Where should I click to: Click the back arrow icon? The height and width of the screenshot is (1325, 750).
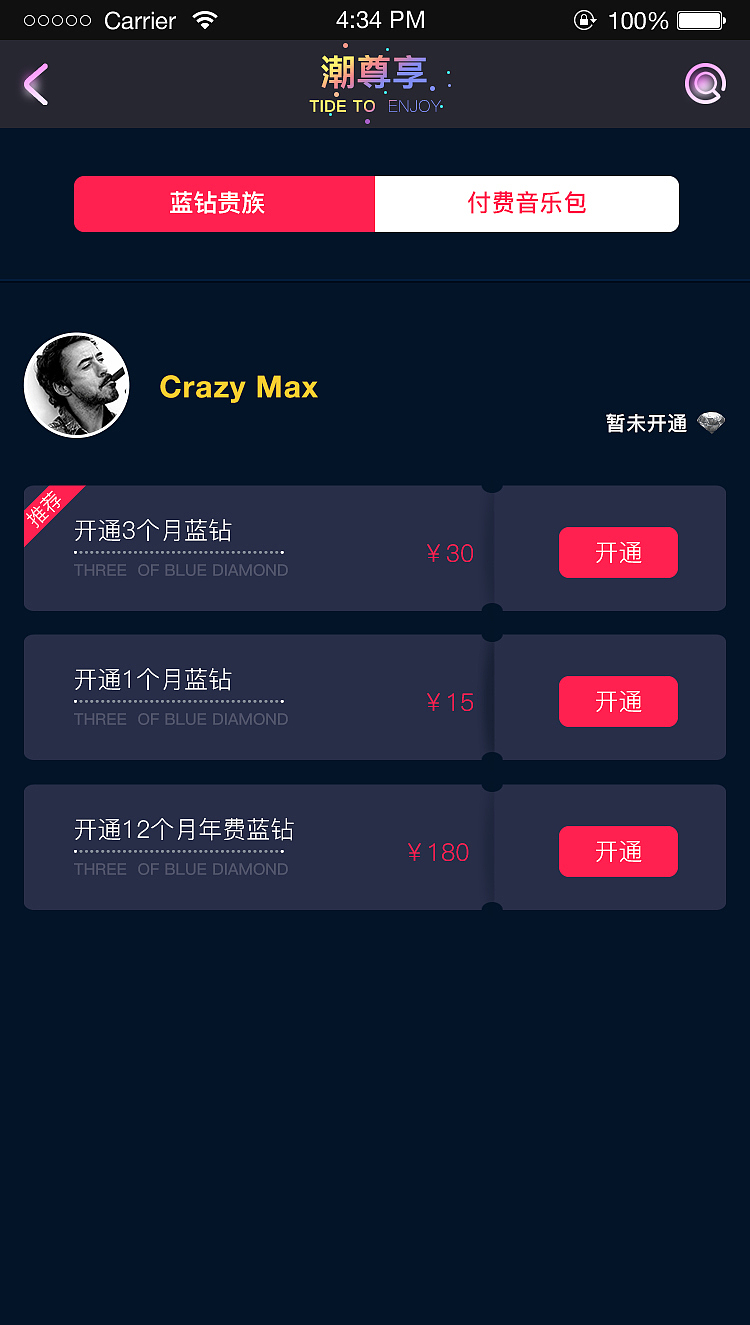(x=35, y=85)
